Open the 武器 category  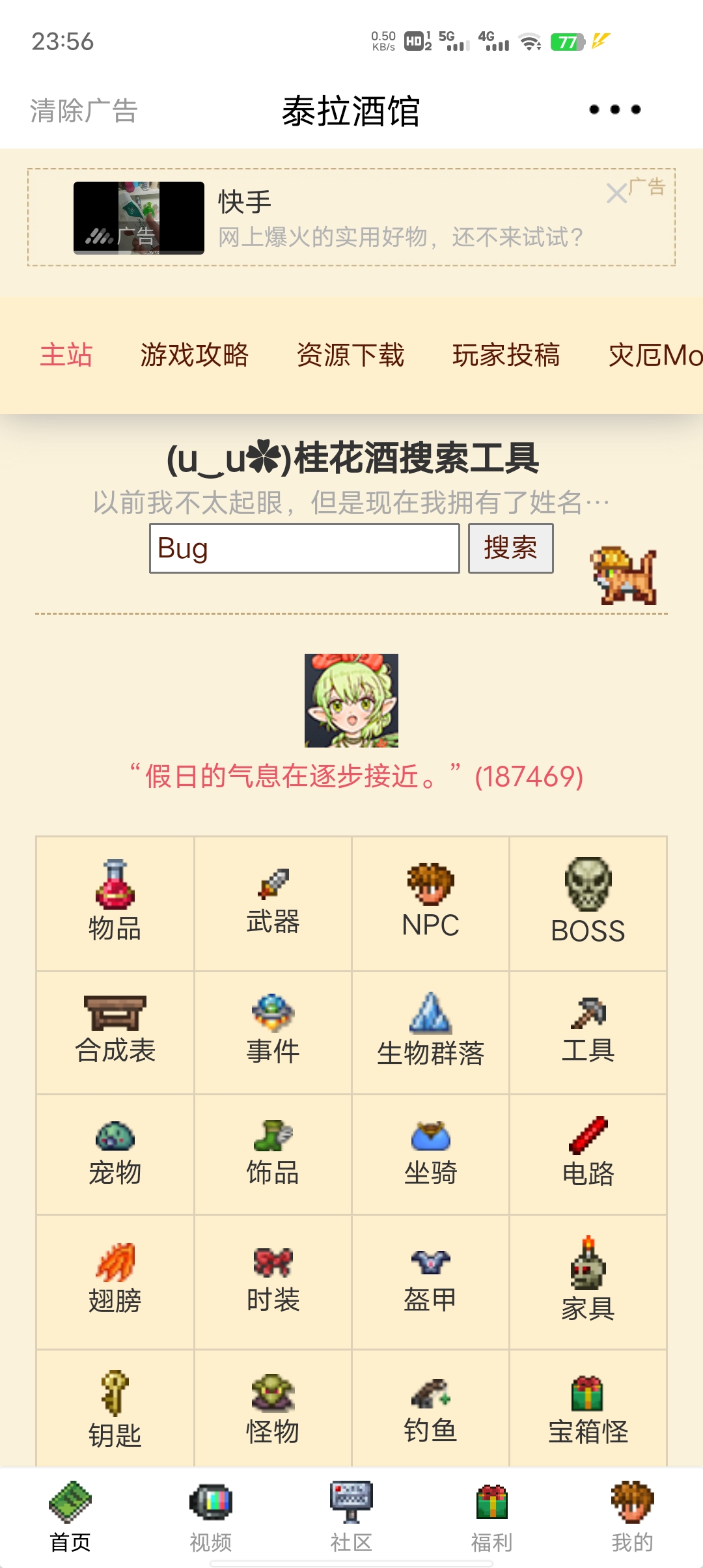point(273,903)
